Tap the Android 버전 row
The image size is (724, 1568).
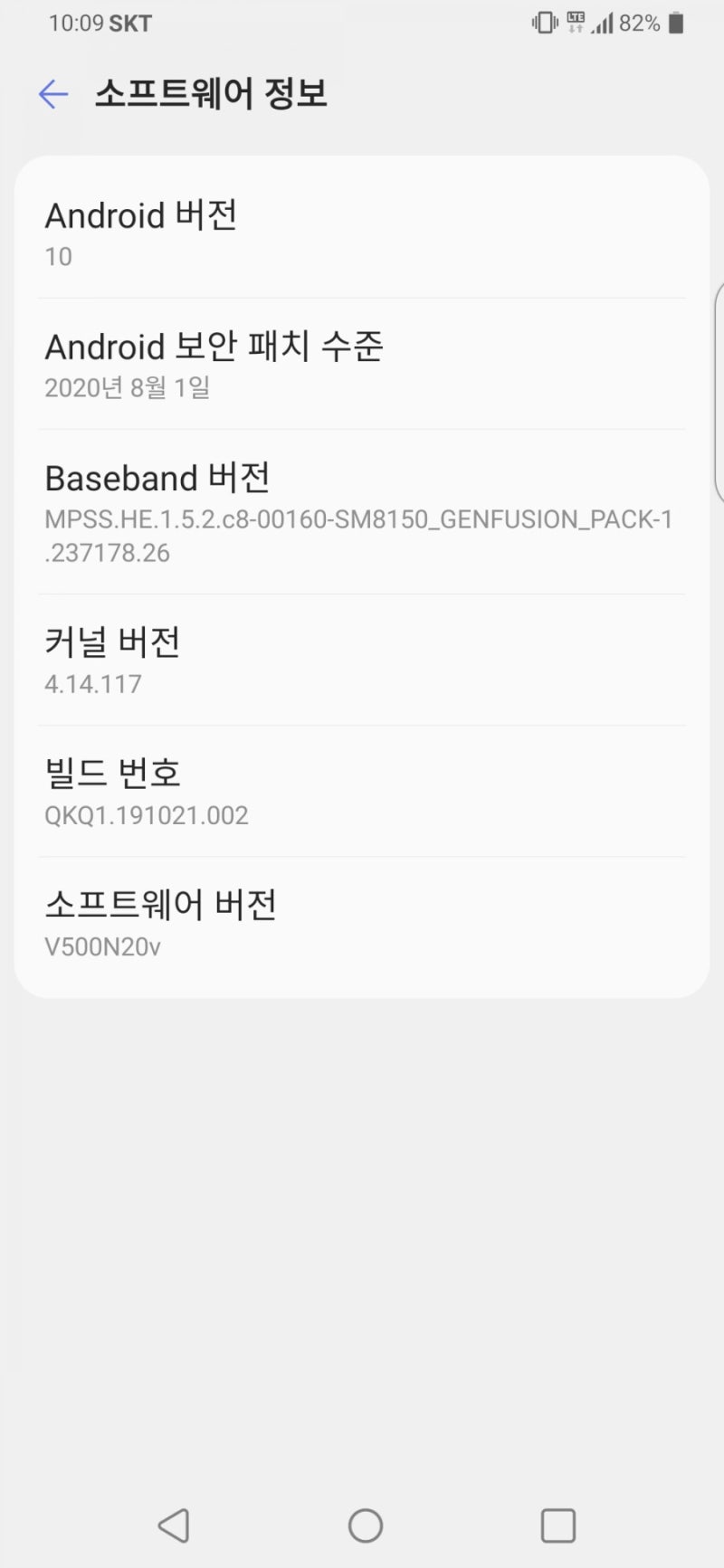(x=362, y=233)
